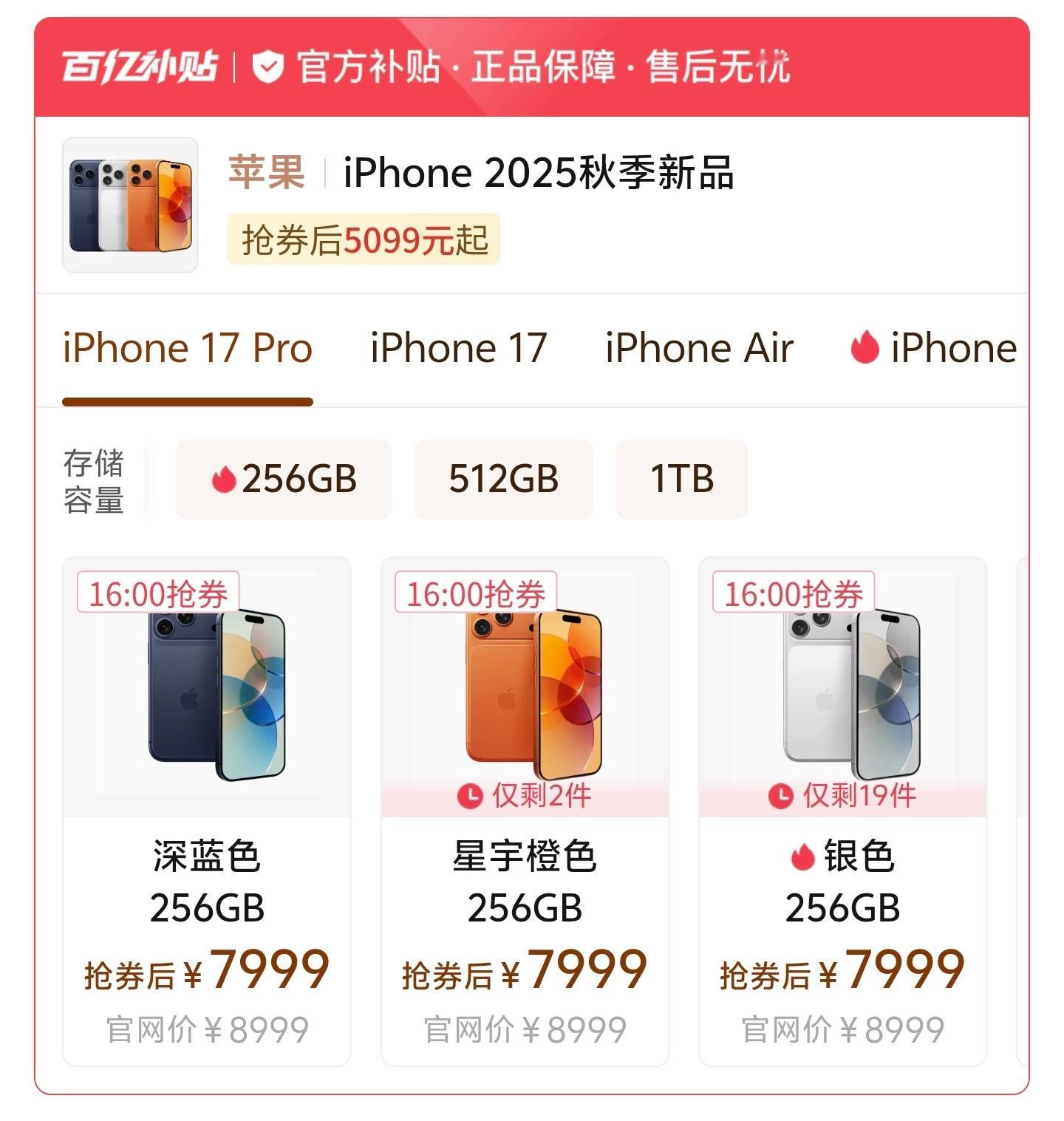Select the 512GB storage option
This screenshot has width=1064, height=1121.
pyautogui.click(x=503, y=479)
